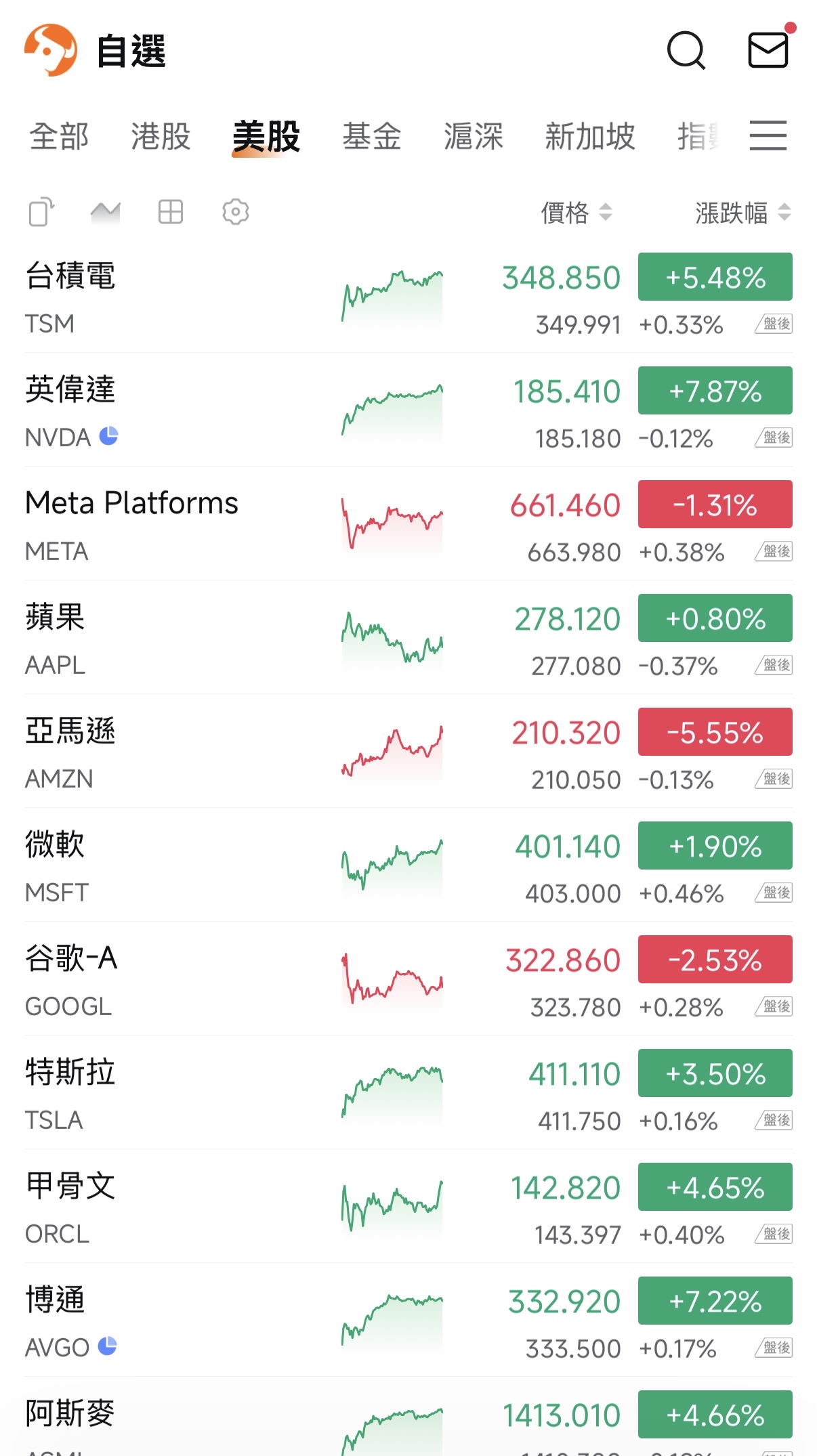Switch to grid layout icon

click(170, 212)
